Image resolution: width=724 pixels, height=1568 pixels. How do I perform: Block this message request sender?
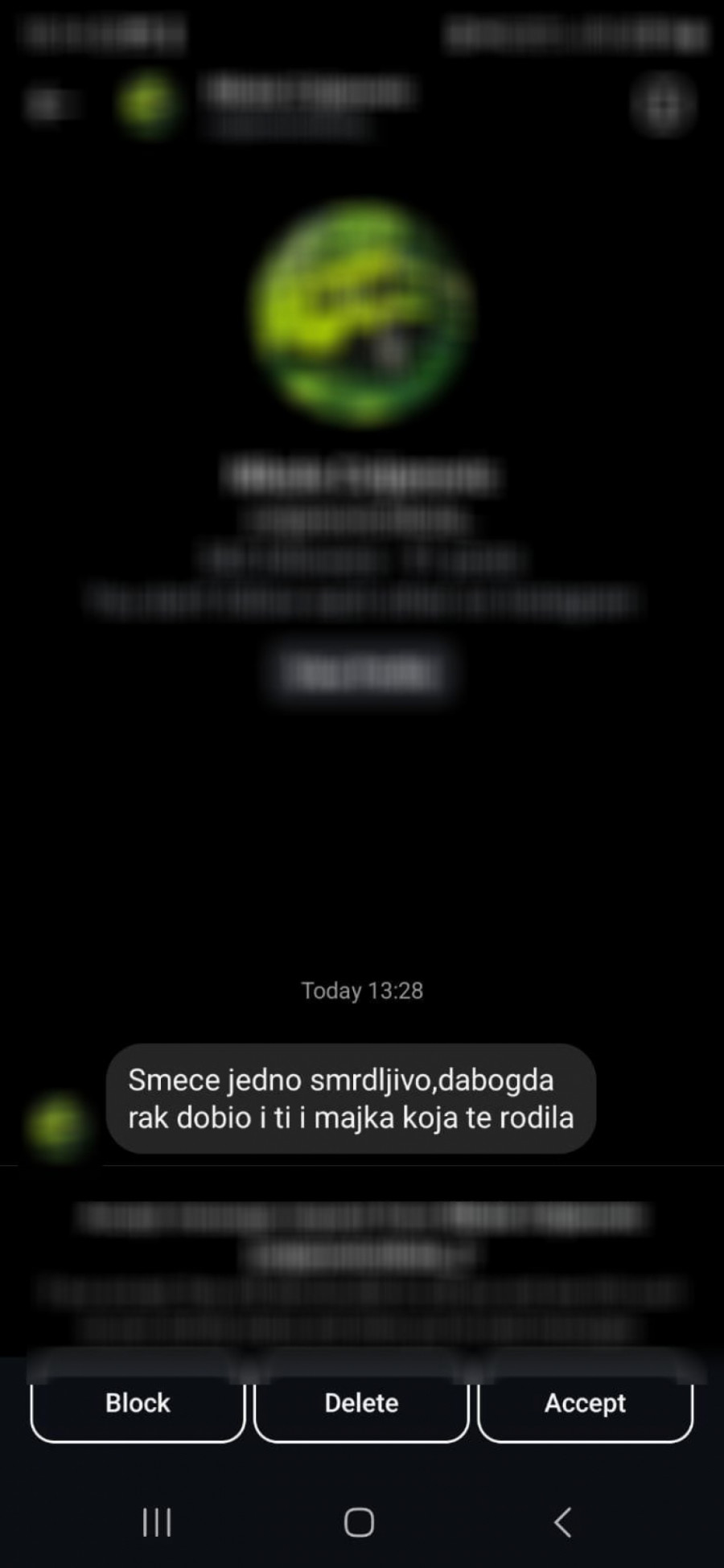[138, 1403]
